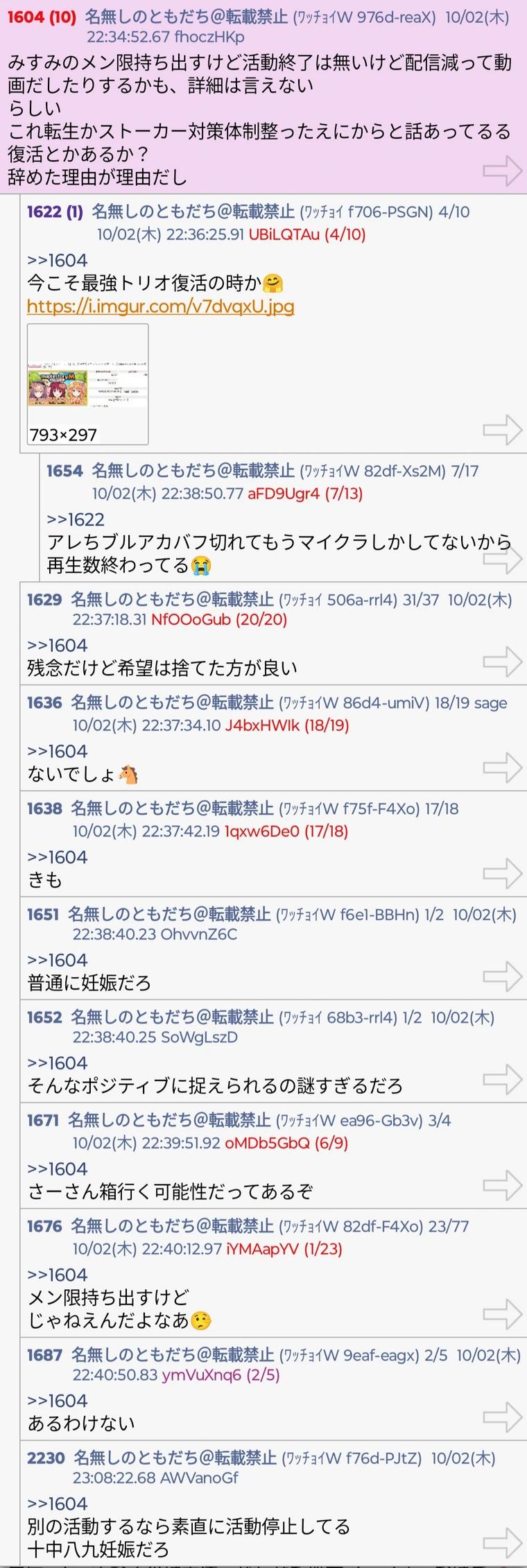
Task: Tap the arrow icon on post 1652
Action: [x=502, y=1078]
